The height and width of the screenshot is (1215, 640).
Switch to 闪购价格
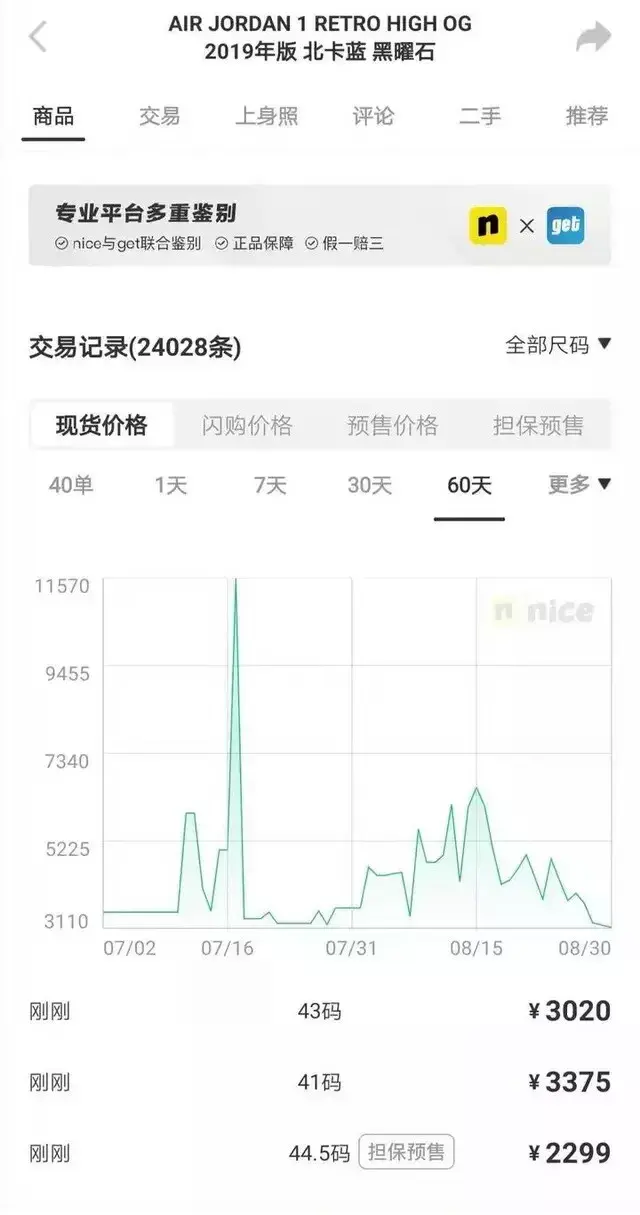[247, 425]
